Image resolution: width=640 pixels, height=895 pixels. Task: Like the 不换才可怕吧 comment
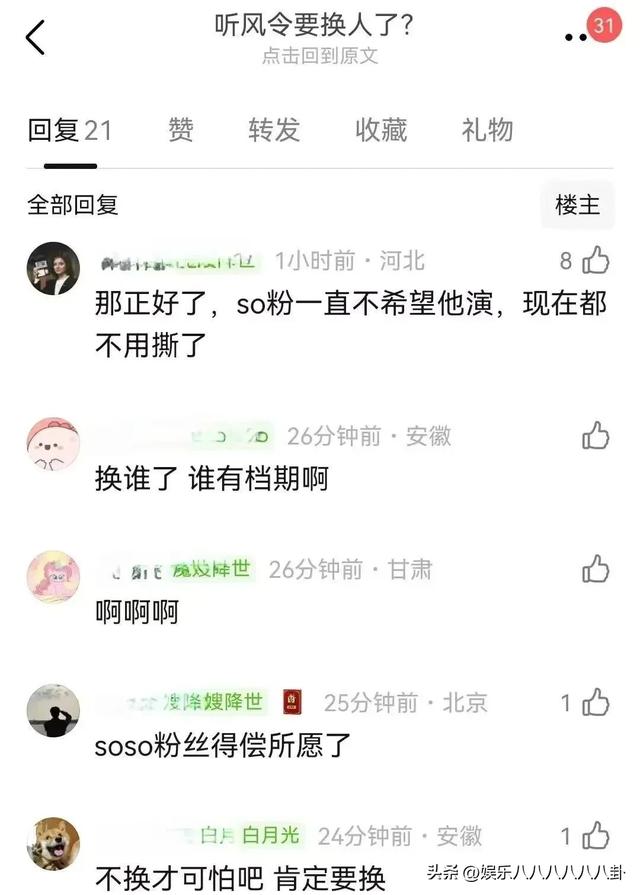[595, 835]
